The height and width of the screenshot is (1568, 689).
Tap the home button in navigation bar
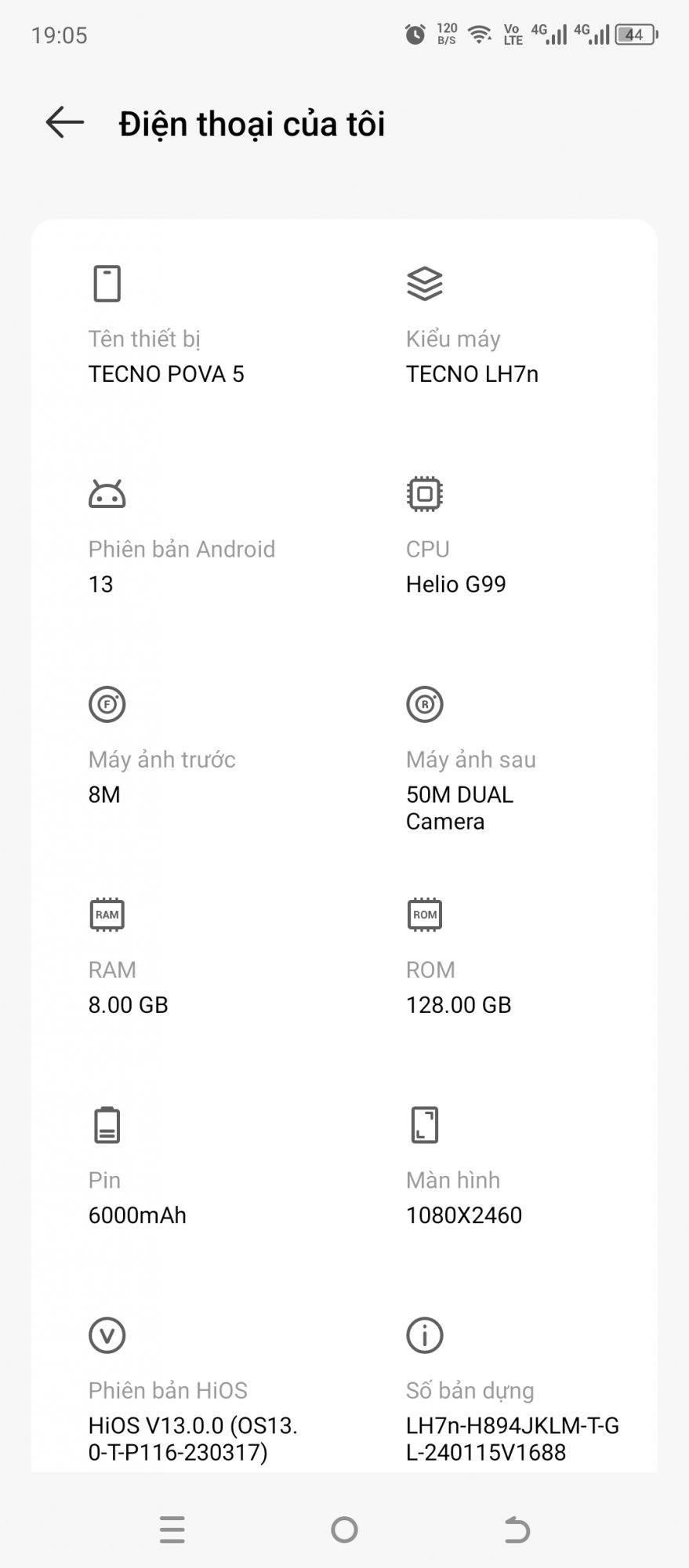(344, 1529)
